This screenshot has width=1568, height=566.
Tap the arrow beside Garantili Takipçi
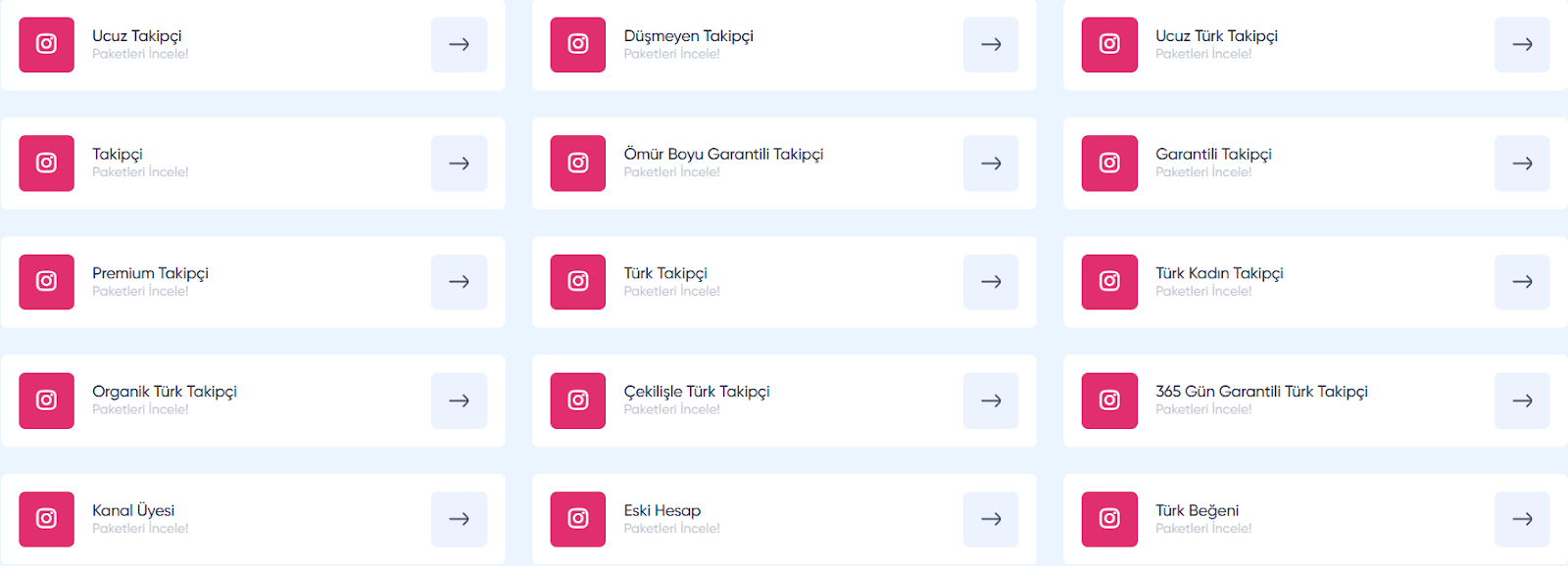[1522, 164]
